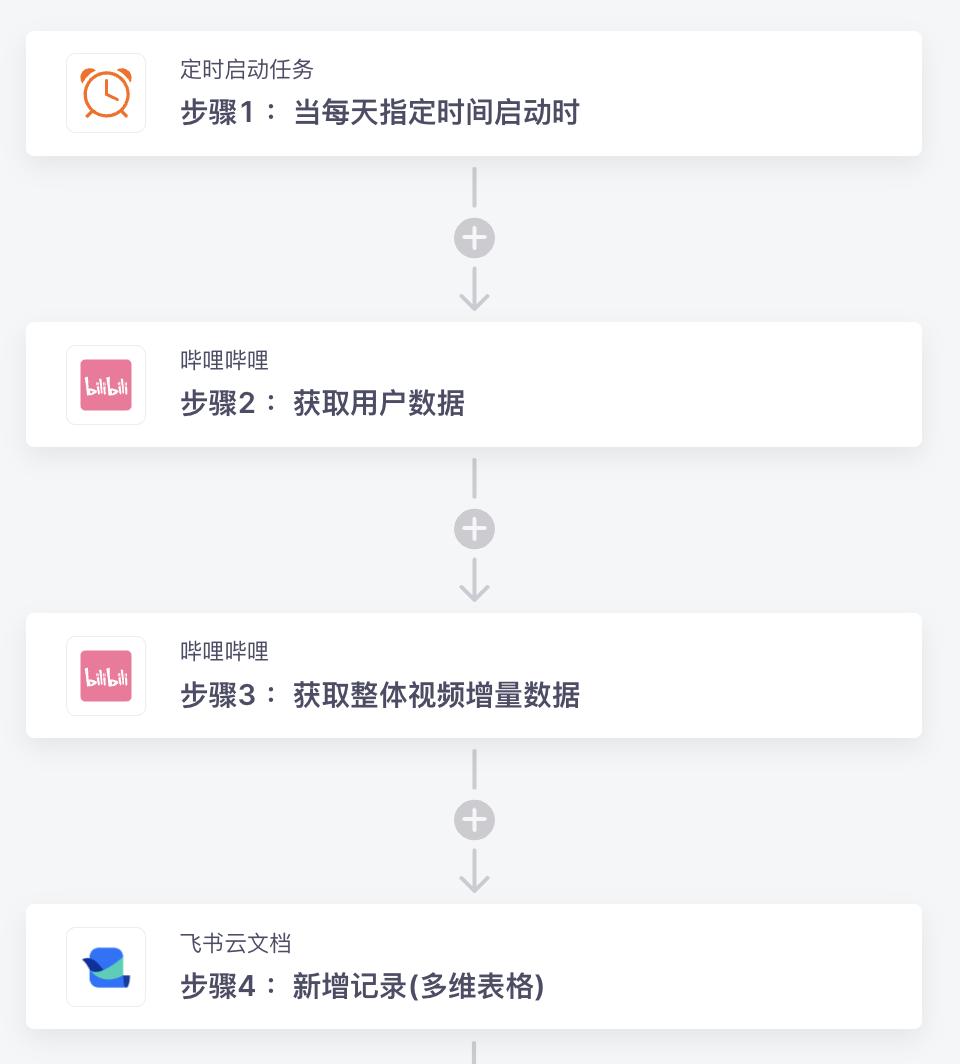Viewport: 960px width, 1064px height.
Task: Click the plus icon between steps 2 and 3
Action: coord(474,528)
